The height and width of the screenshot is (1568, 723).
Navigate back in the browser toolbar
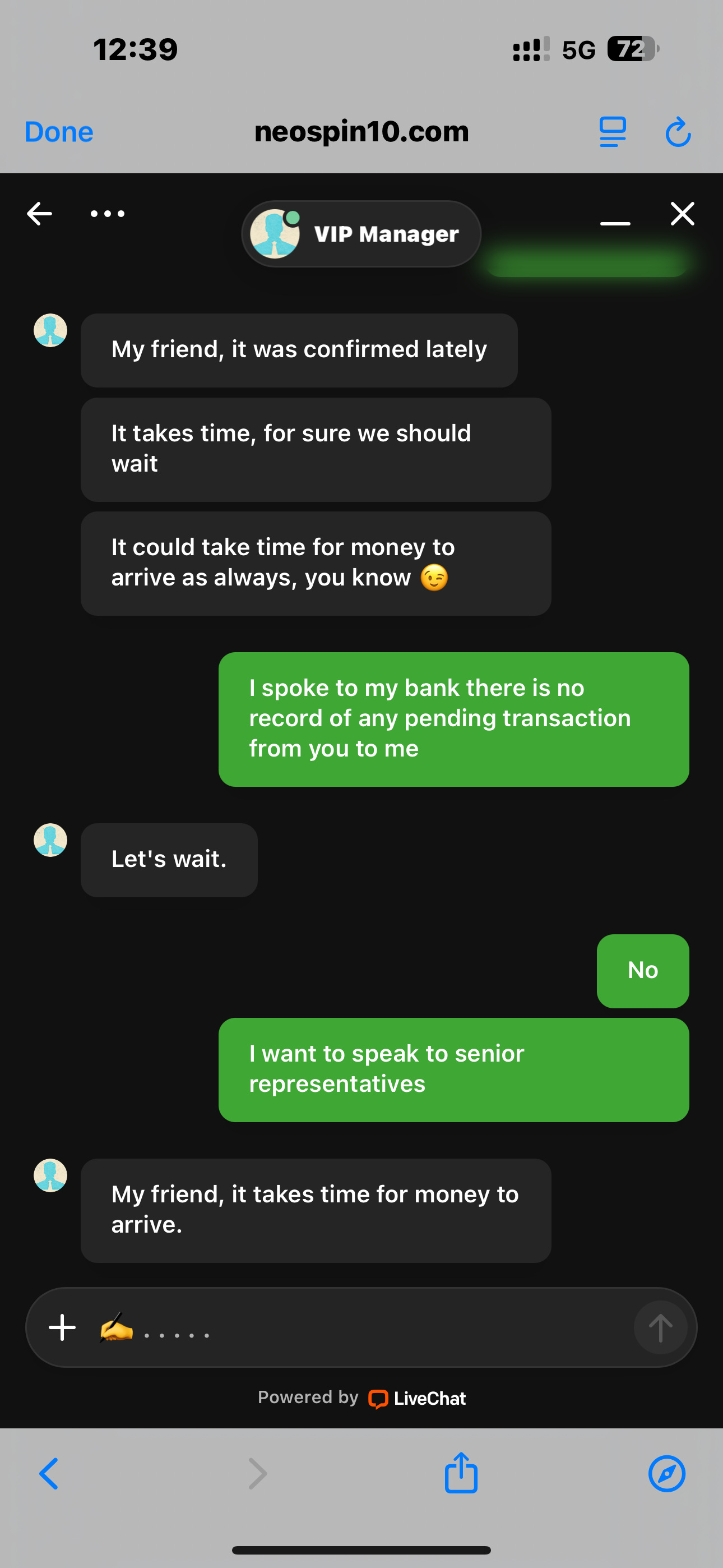coord(49,1474)
